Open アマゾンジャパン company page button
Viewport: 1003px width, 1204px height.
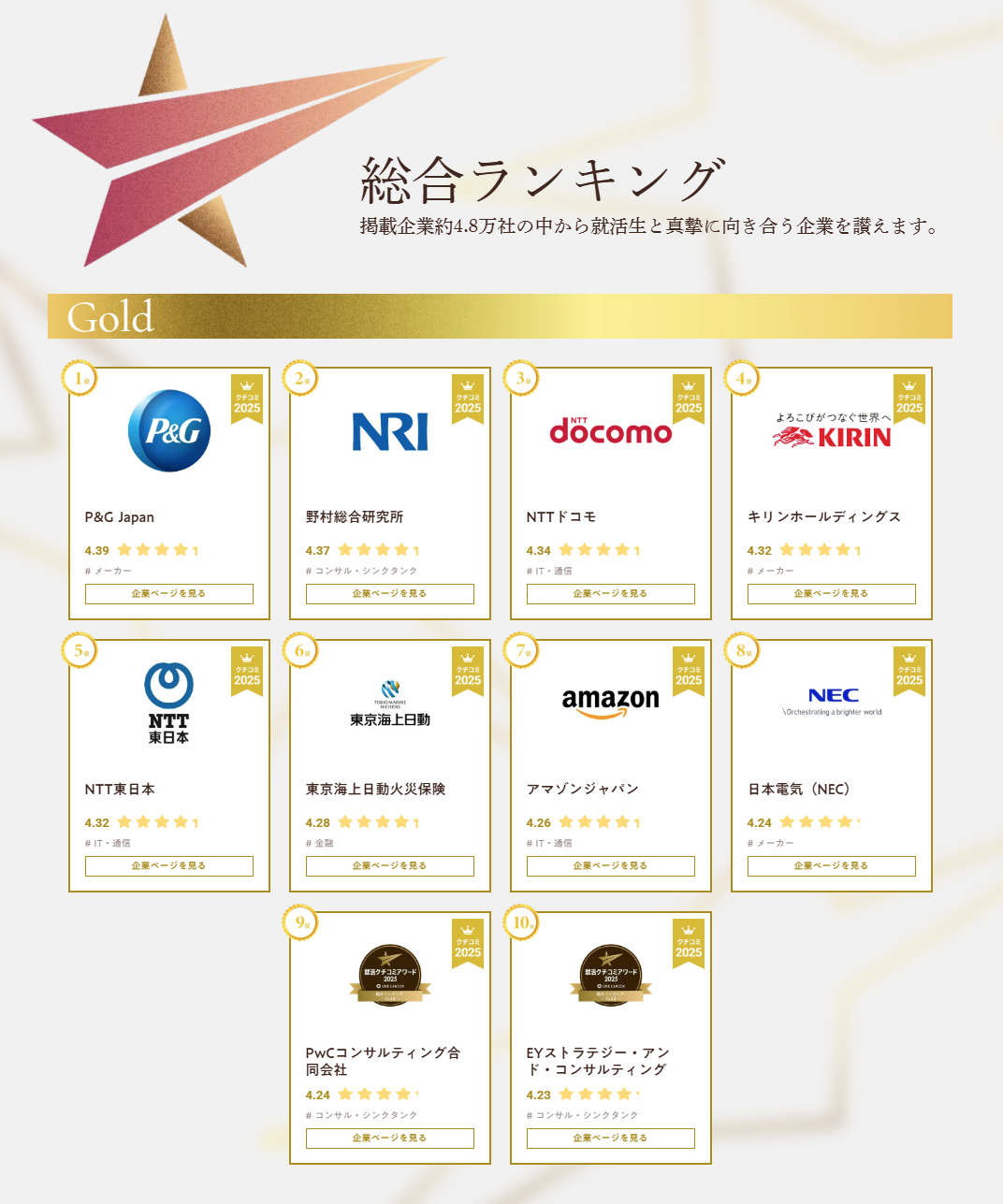[x=611, y=866]
